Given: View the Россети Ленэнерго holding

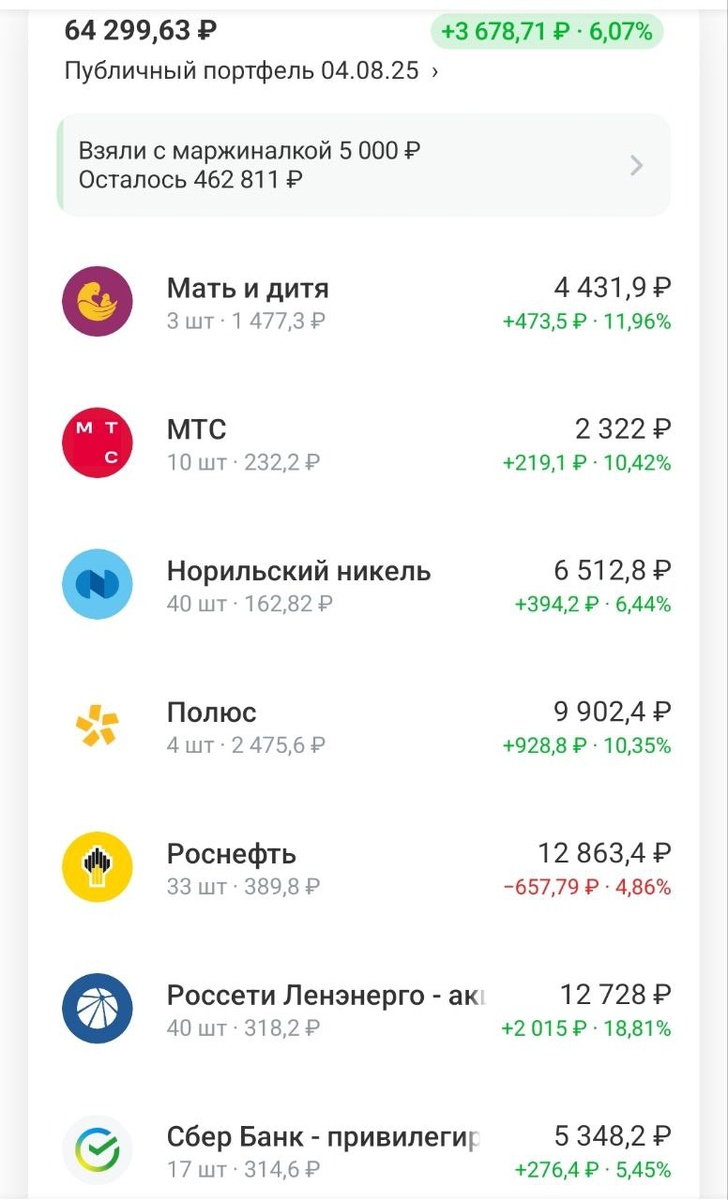Looking at the screenshot, I should pos(364,1010).
